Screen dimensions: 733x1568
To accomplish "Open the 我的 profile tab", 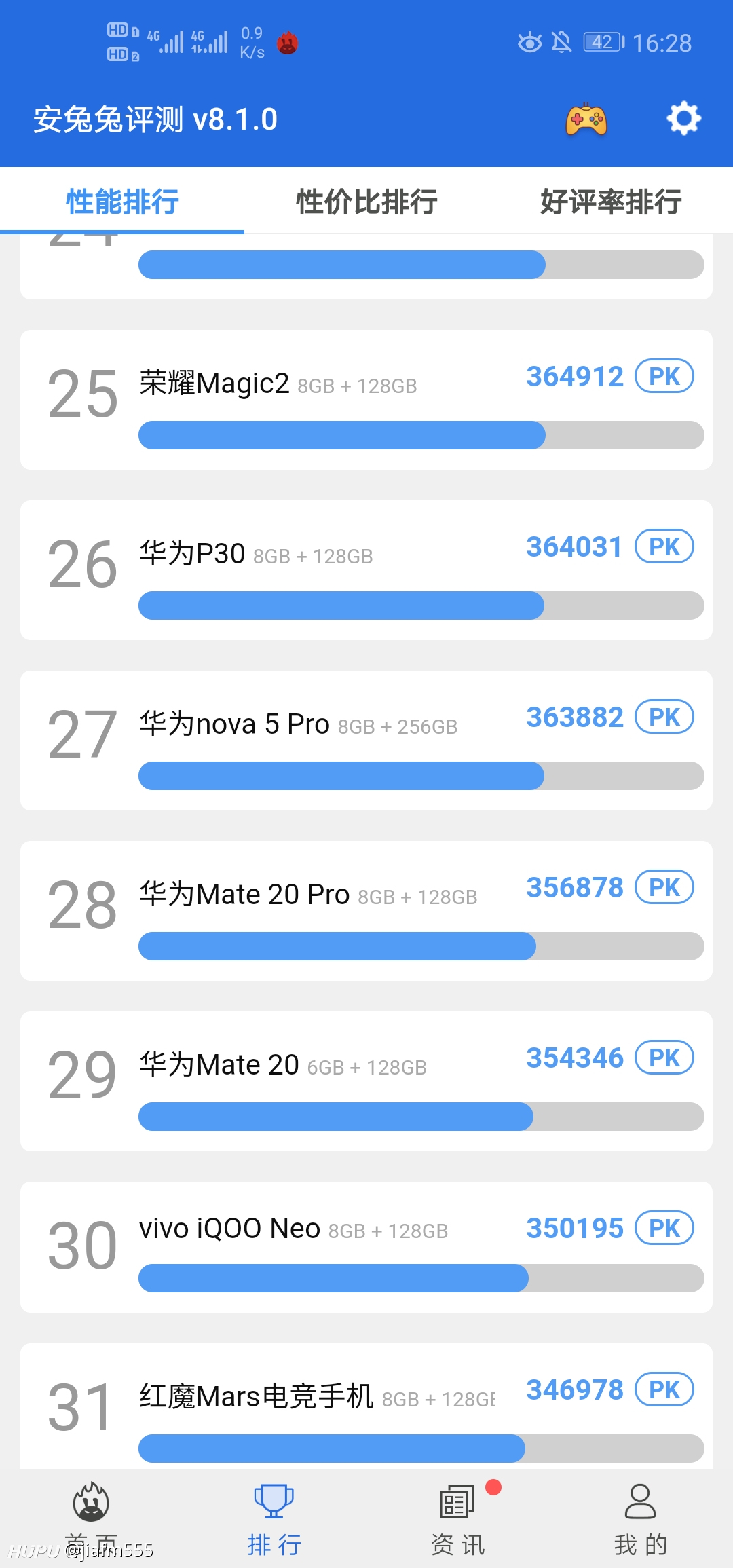I will tap(641, 1519).
